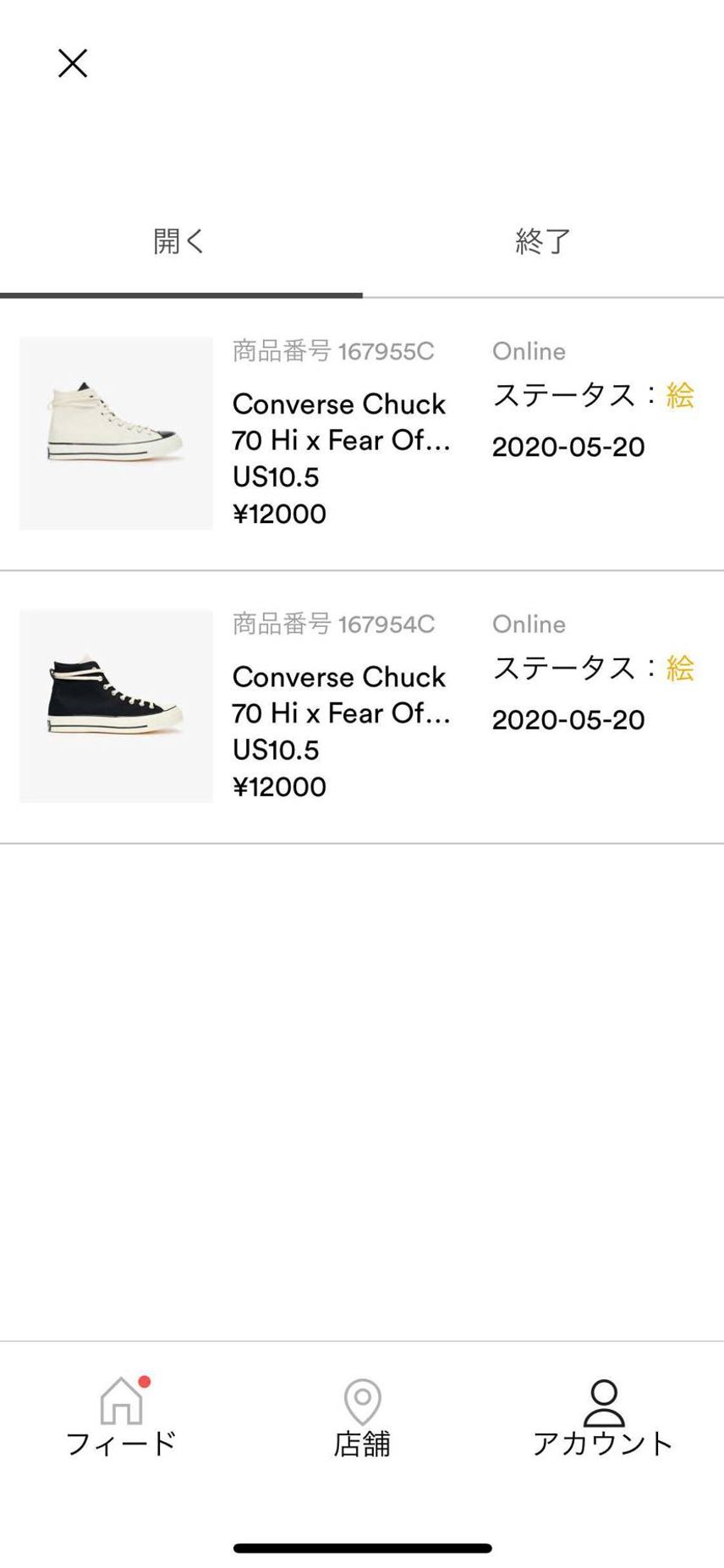The height and width of the screenshot is (1568, 724).
Task: Open the entry for item 167955C
Action: 362,433
